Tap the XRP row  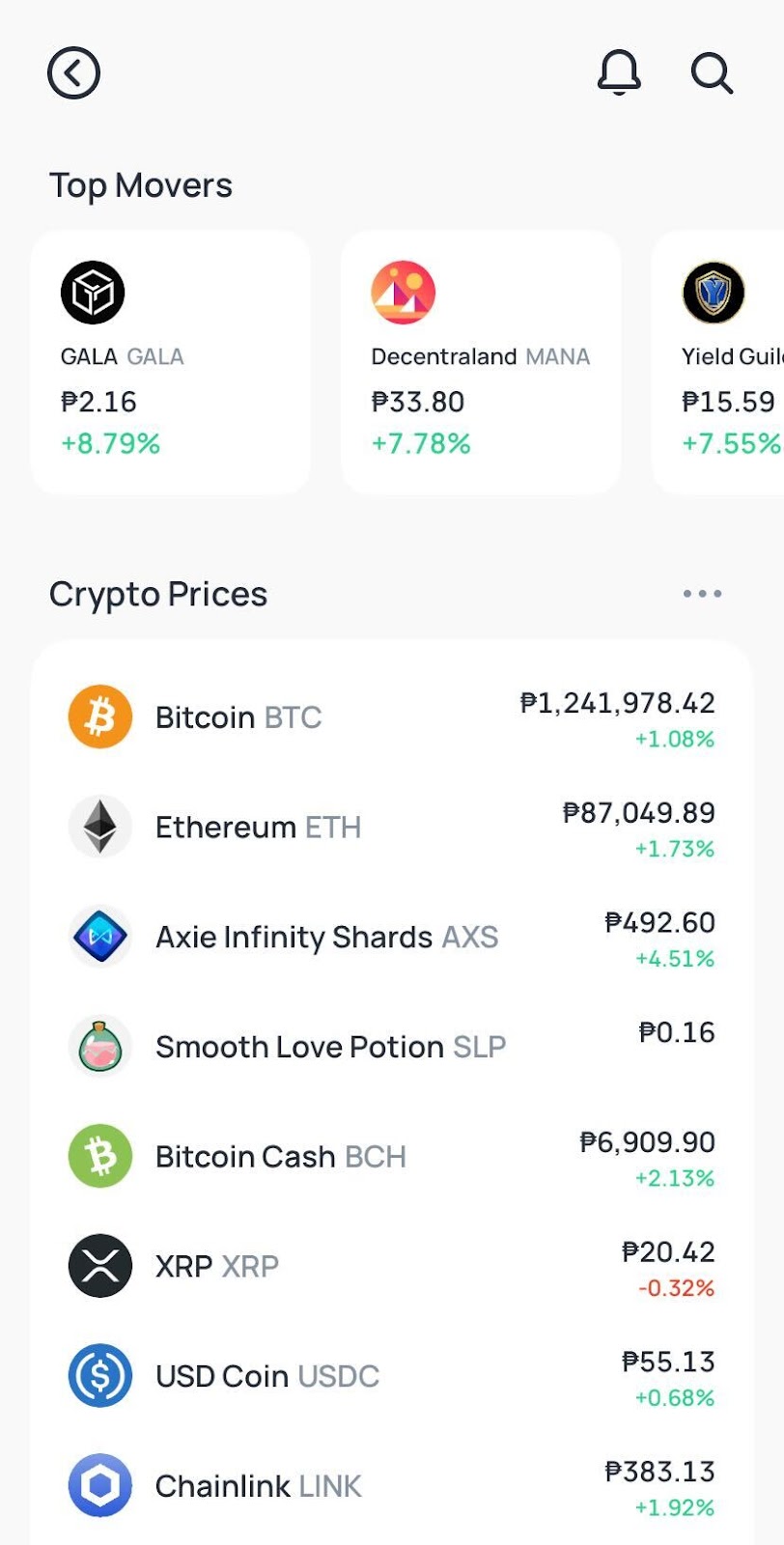coord(391,1266)
